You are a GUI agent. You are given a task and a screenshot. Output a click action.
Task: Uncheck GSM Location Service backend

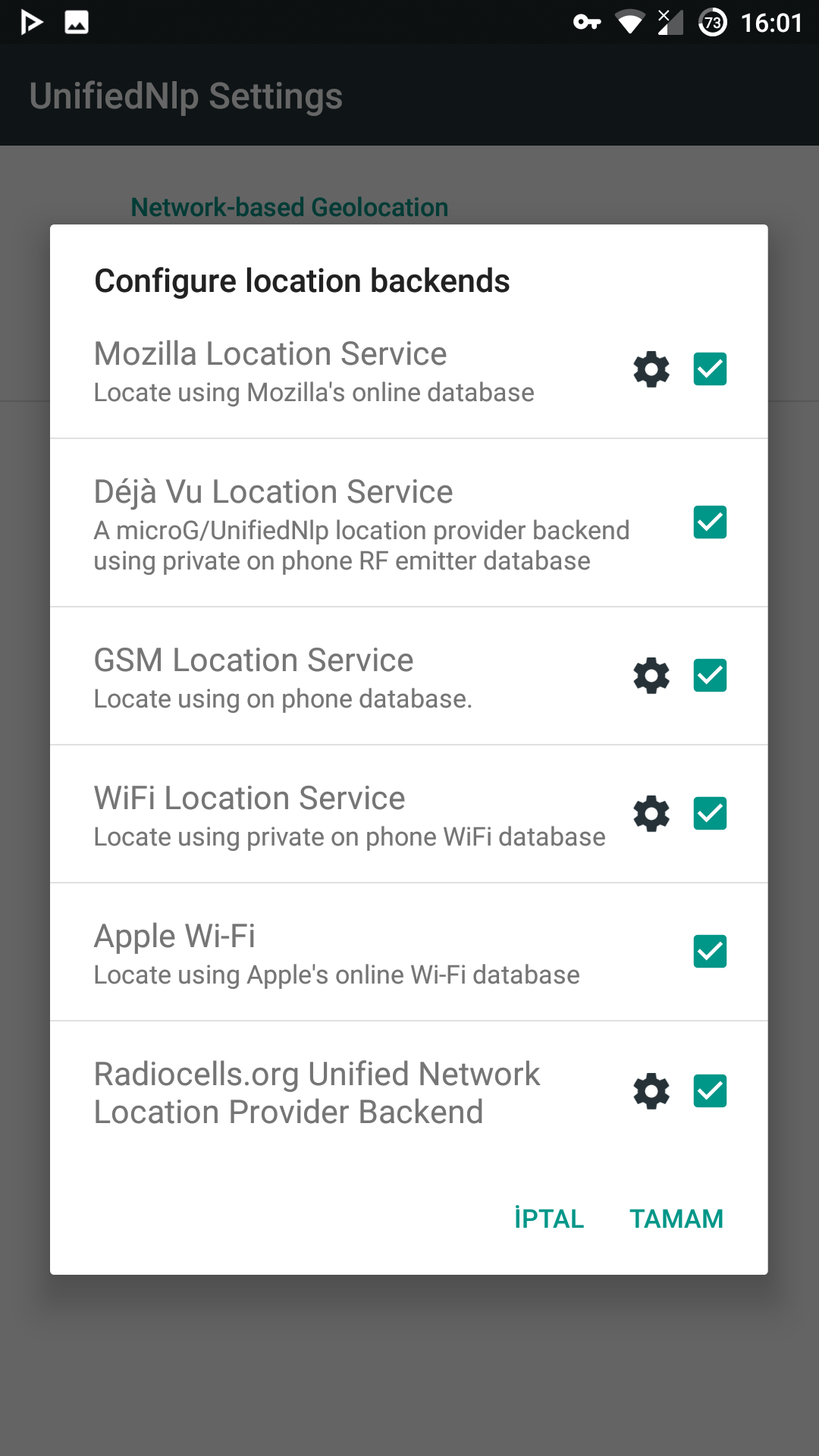[710, 676]
